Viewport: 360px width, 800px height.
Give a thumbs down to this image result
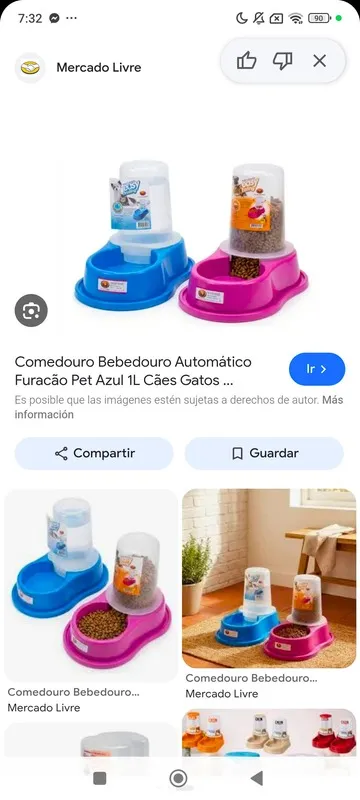[282, 61]
